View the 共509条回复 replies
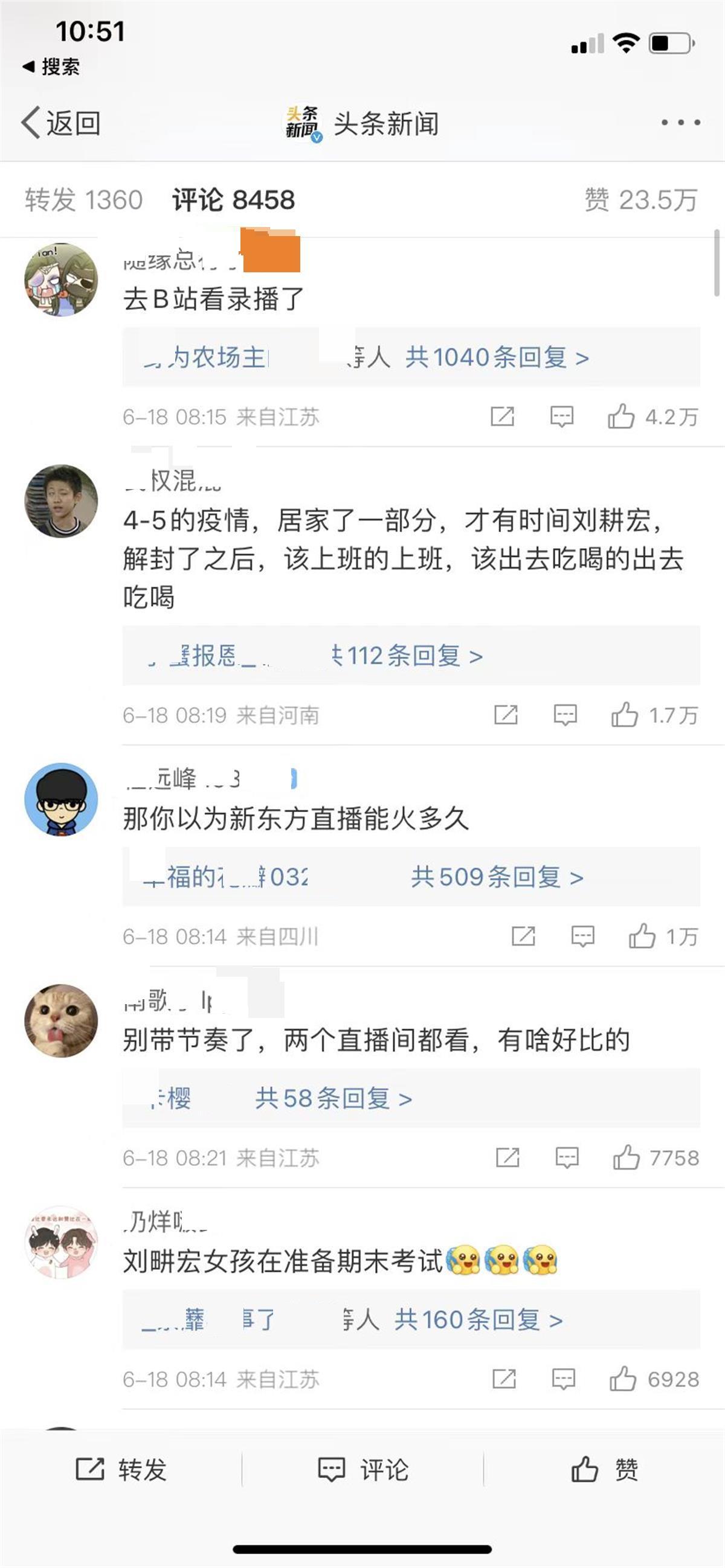 [x=497, y=877]
